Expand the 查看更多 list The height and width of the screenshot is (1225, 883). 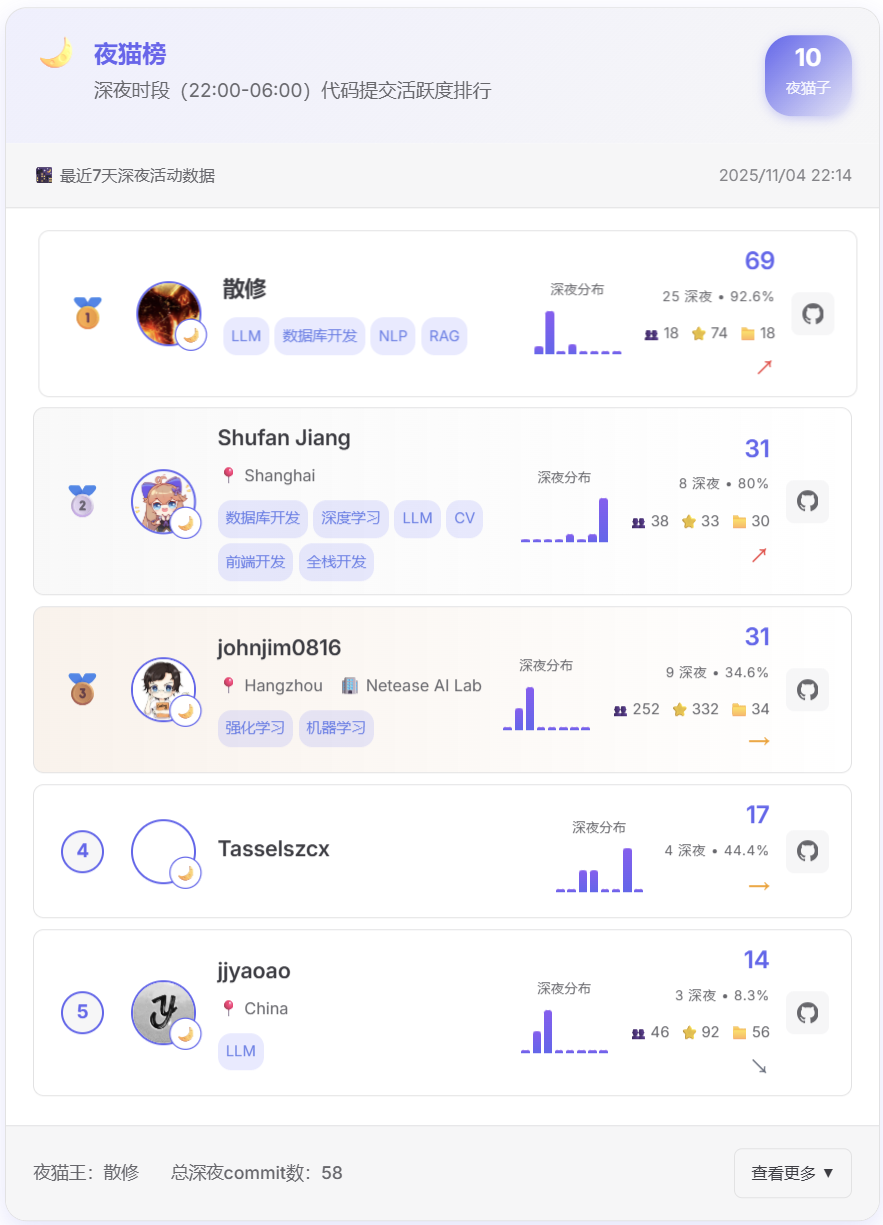click(792, 1173)
